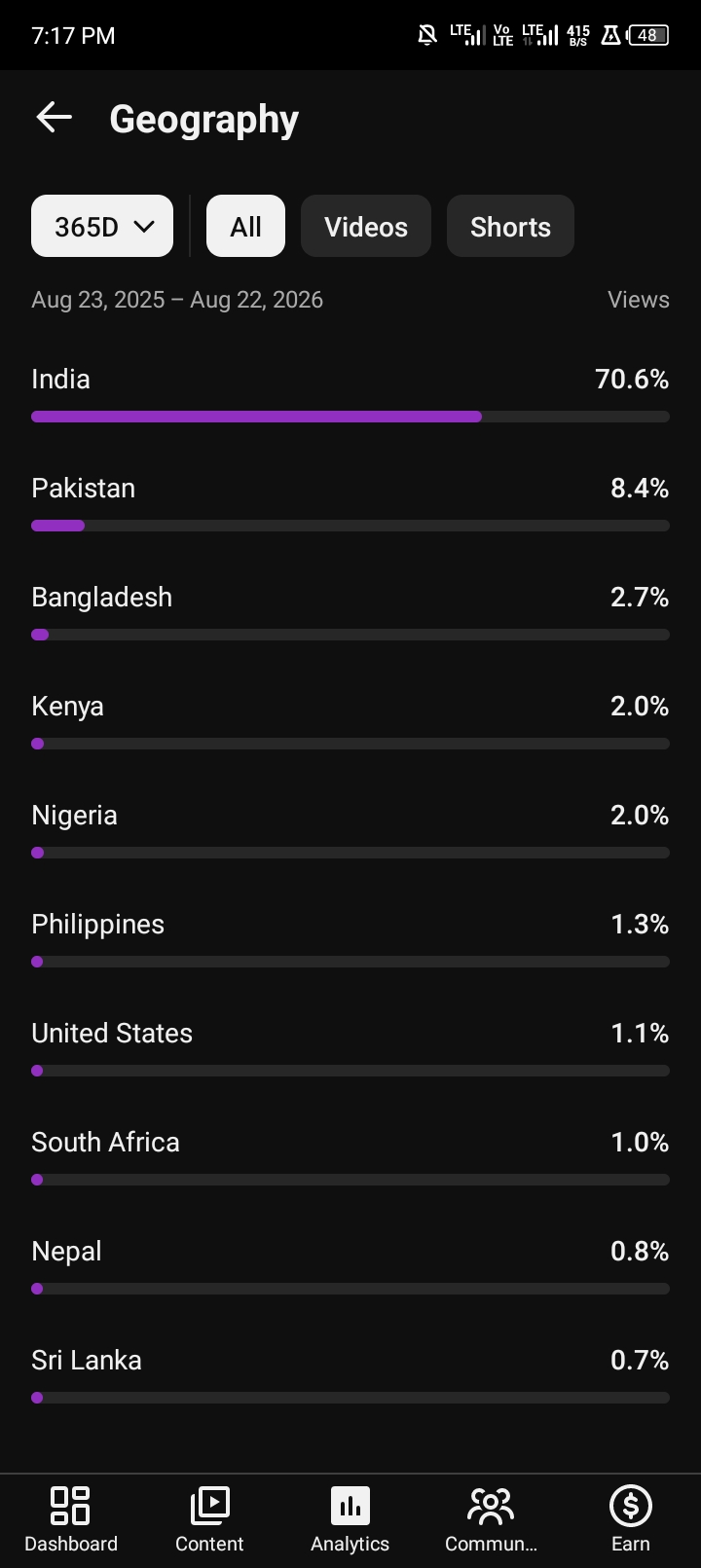Open the Community tab

click(x=491, y=1519)
